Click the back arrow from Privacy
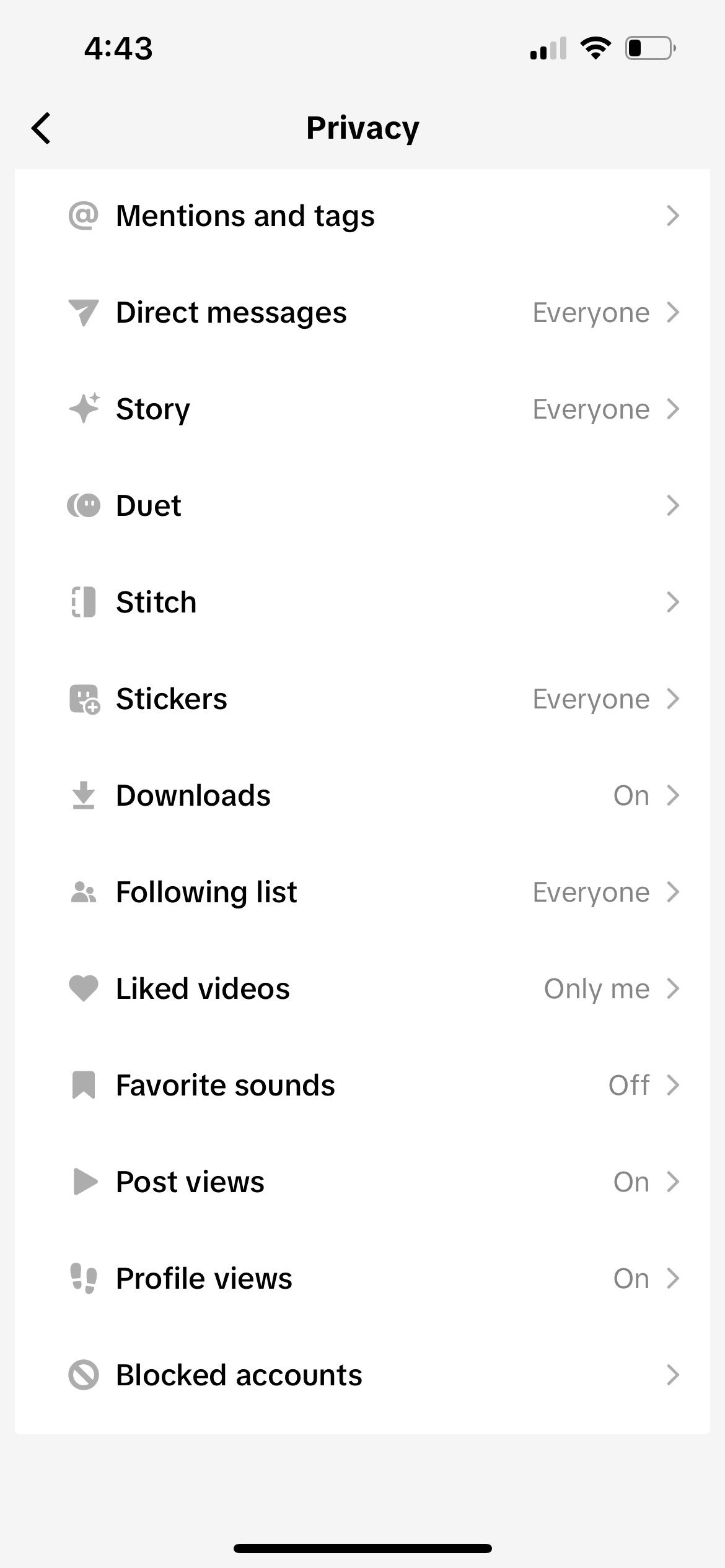Image resolution: width=725 pixels, height=1568 pixels. click(41, 127)
